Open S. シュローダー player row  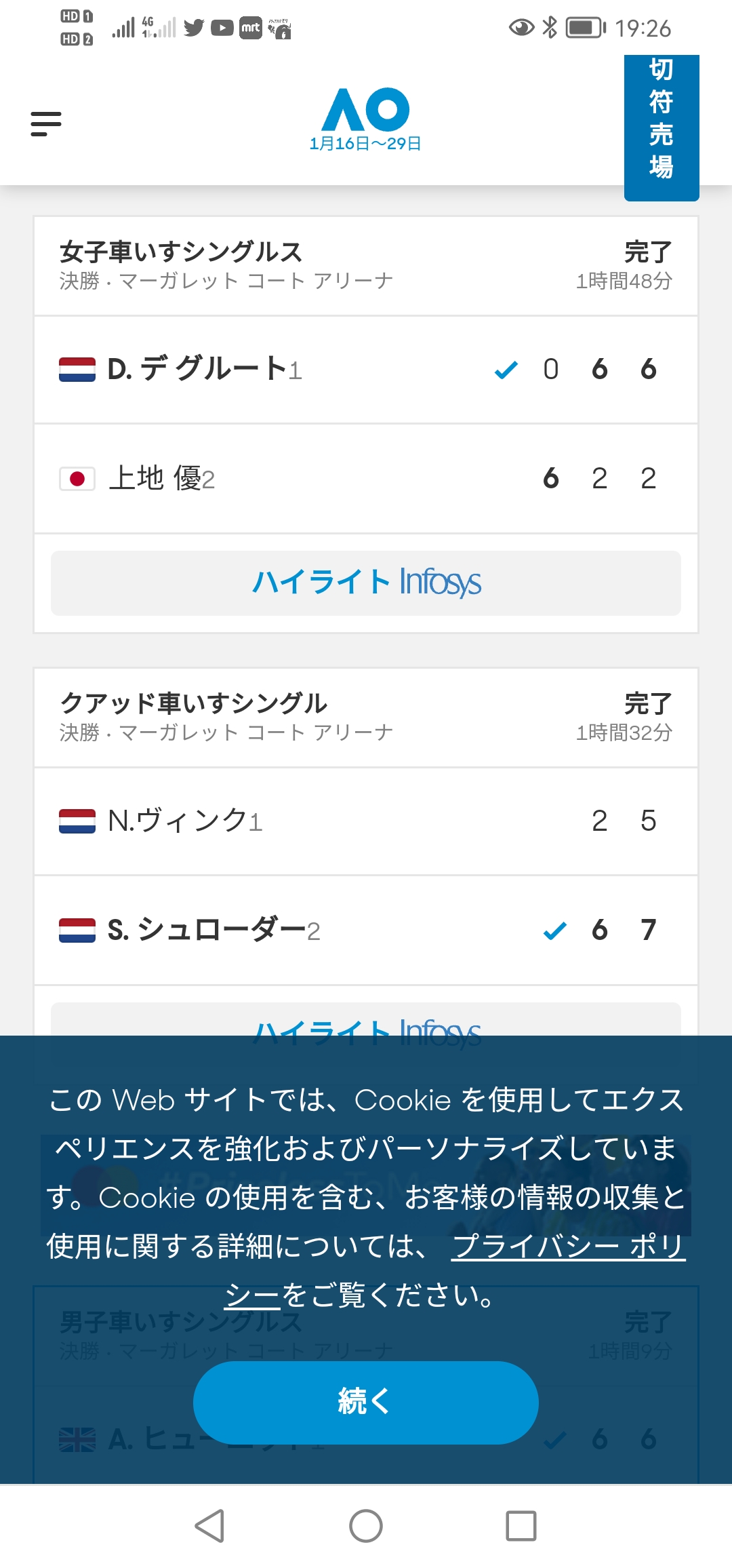pos(366,930)
